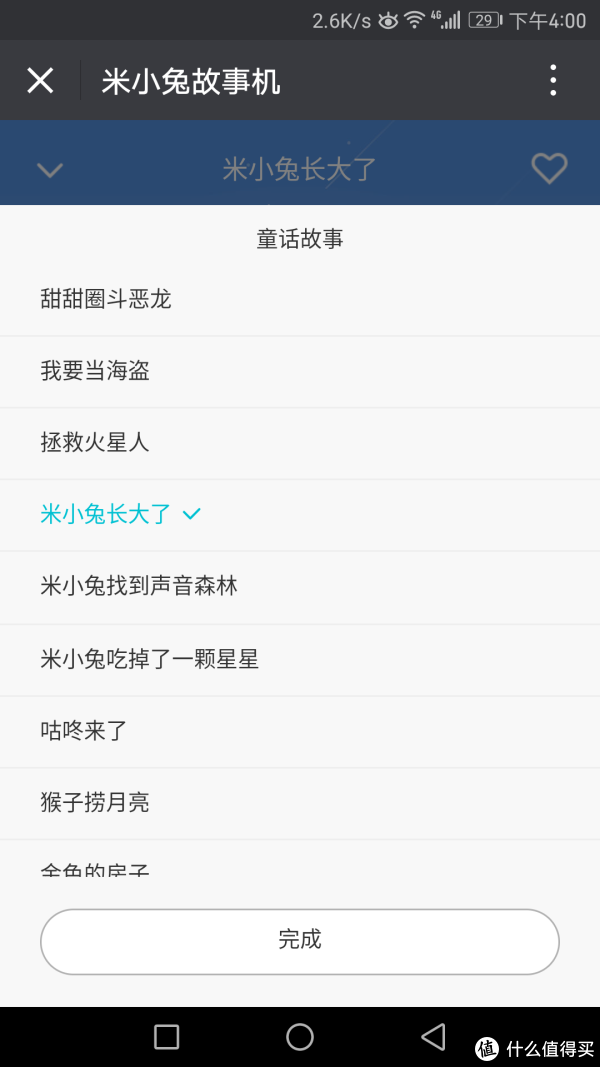Tap the 完成 button
The height and width of the screenshot is (1067, 600).
(300, 942)
